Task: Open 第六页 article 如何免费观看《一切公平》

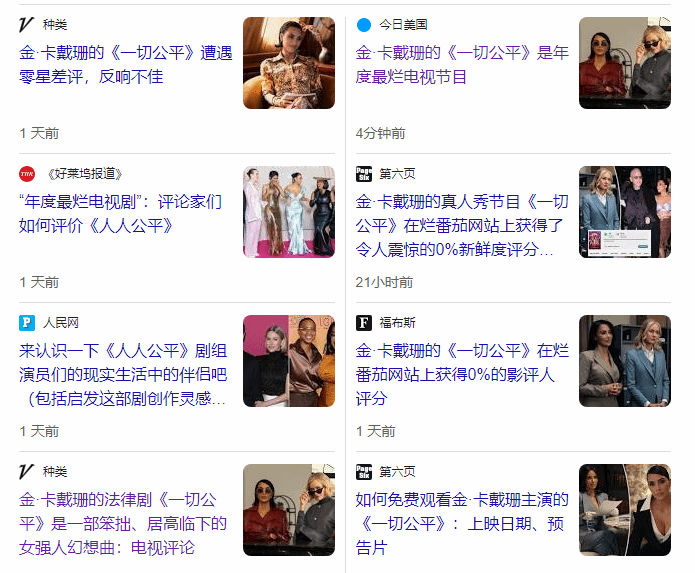Action: point(462,523)
